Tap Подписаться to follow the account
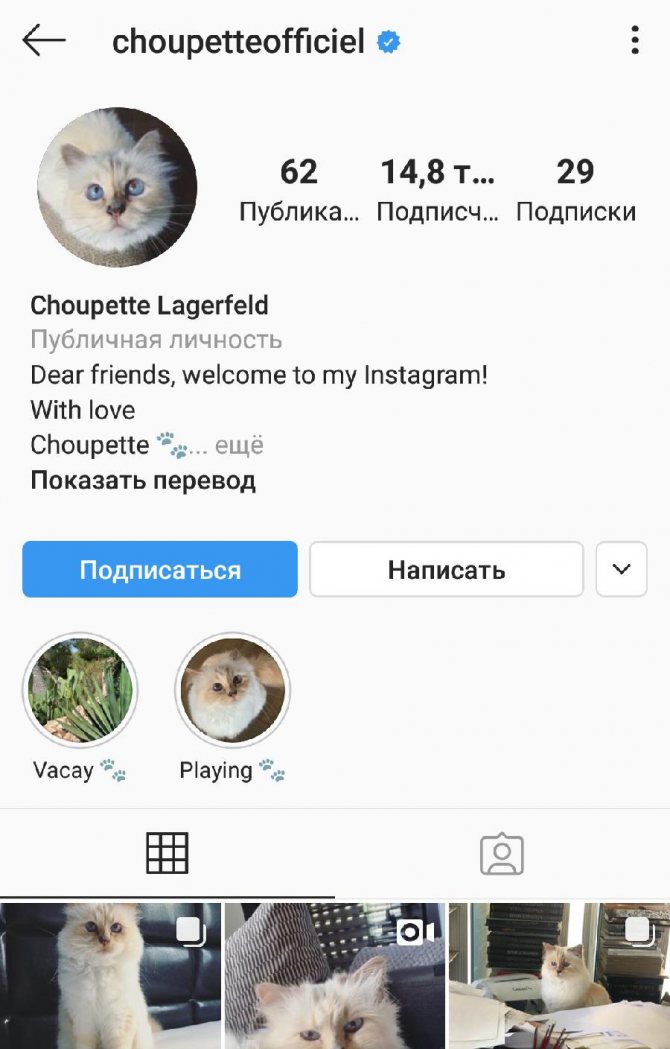 pyautogui.click(x=160, y=570)
